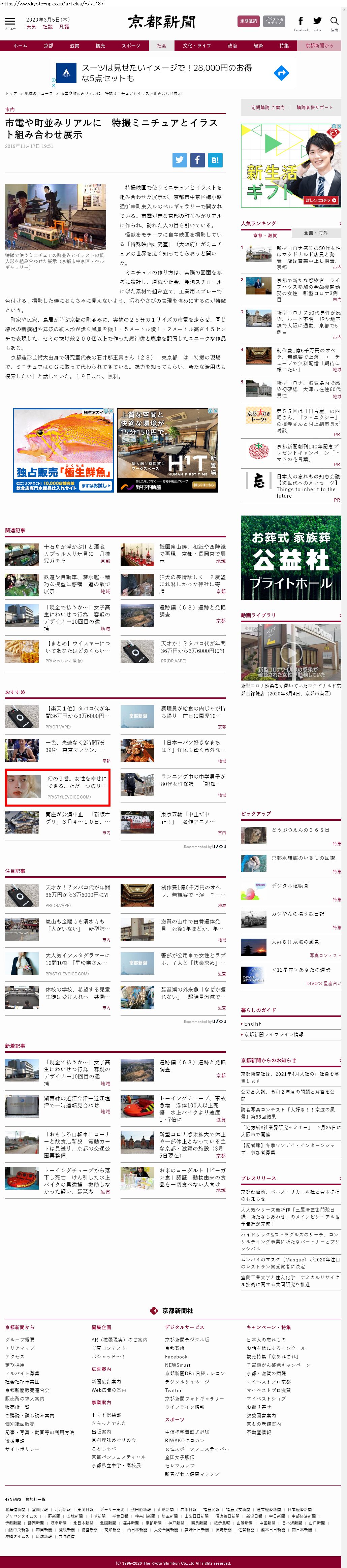
Task: Share article on Twitter button
Action: coord(180,160)
